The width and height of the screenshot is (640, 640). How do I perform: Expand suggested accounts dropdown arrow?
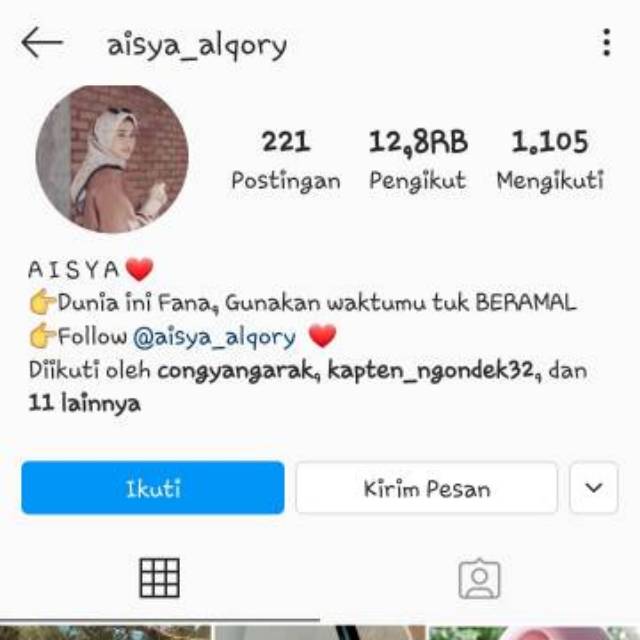594,488
